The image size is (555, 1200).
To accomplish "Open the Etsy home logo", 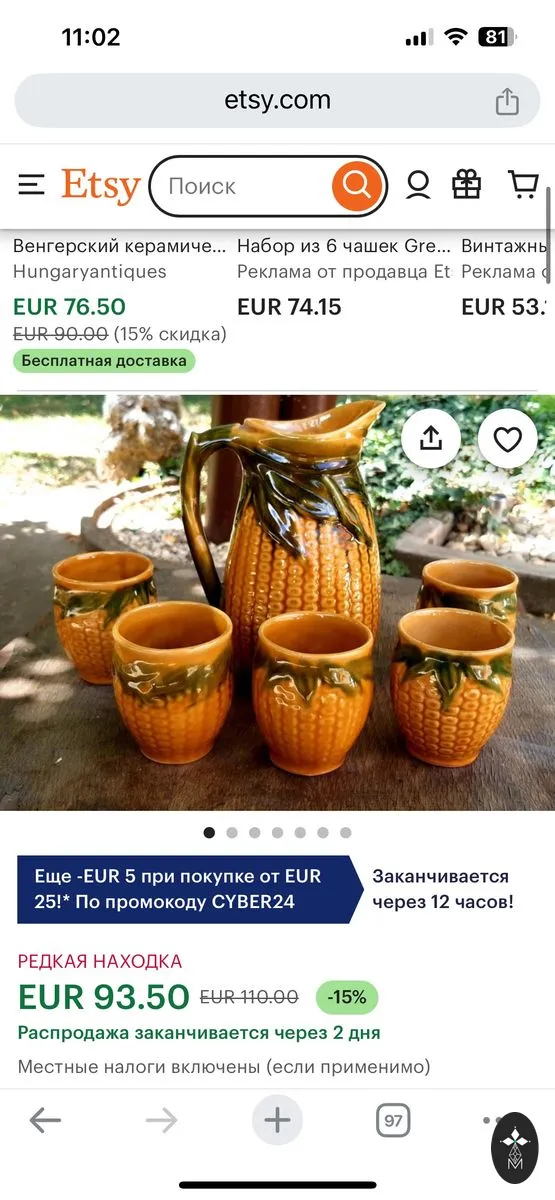I will coord(100,186).
